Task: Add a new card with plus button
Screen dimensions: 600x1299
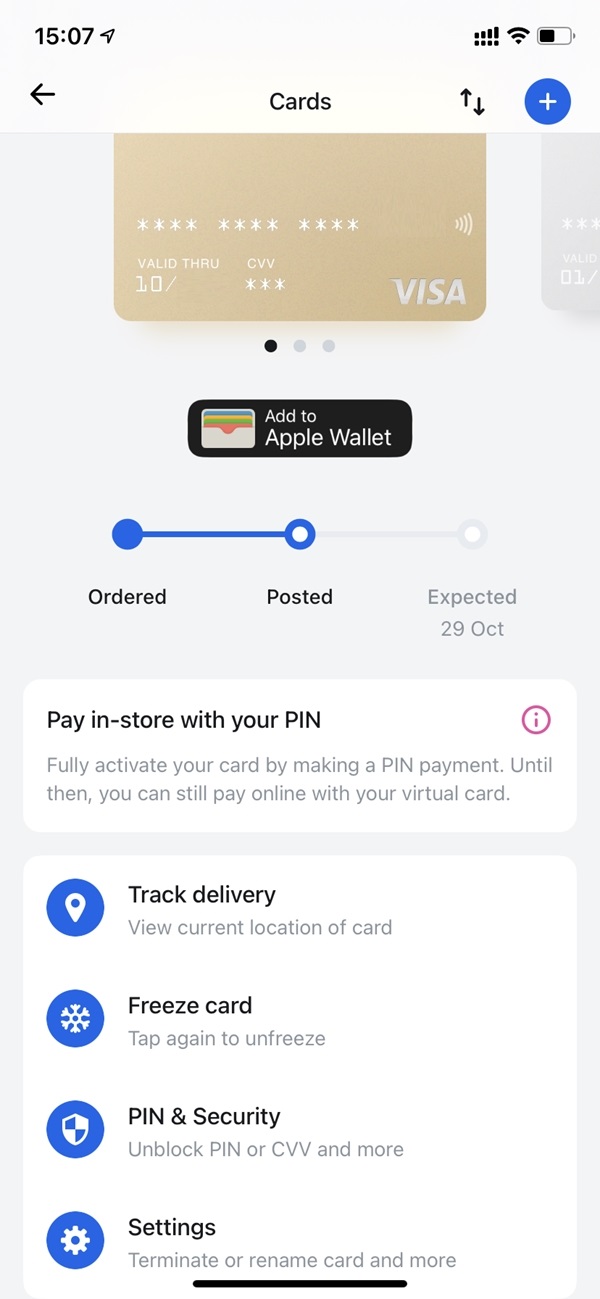Action: [x=547, y=101]
